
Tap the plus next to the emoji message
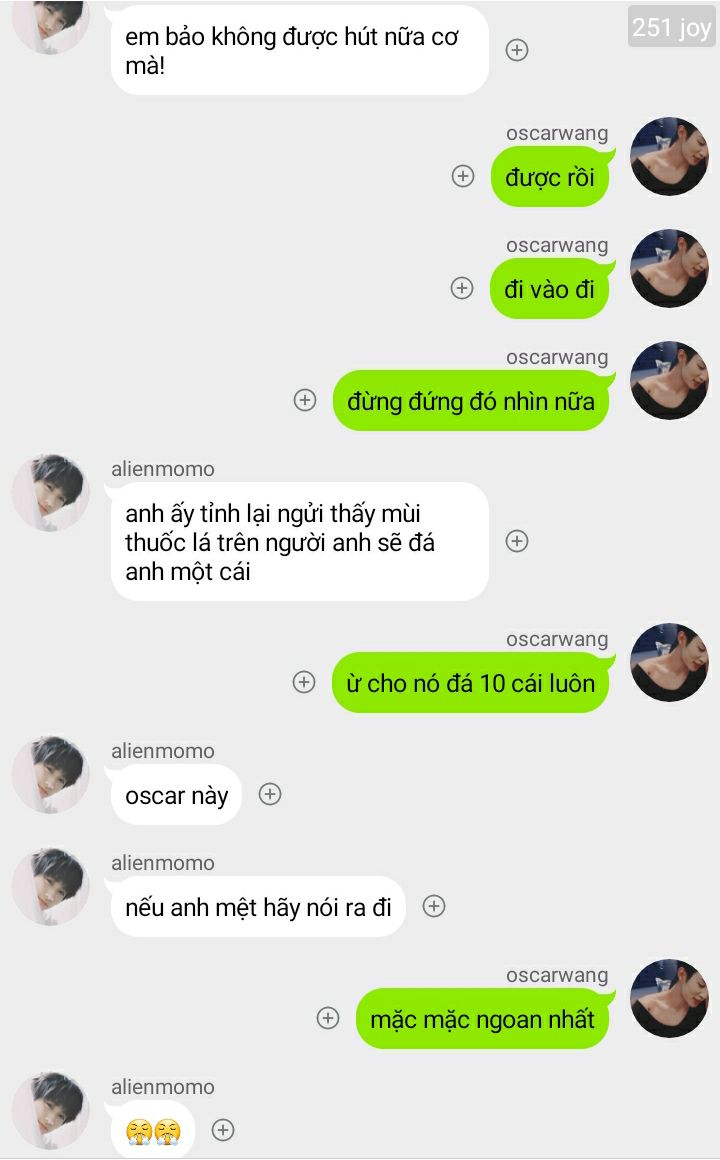point(223,1130)
